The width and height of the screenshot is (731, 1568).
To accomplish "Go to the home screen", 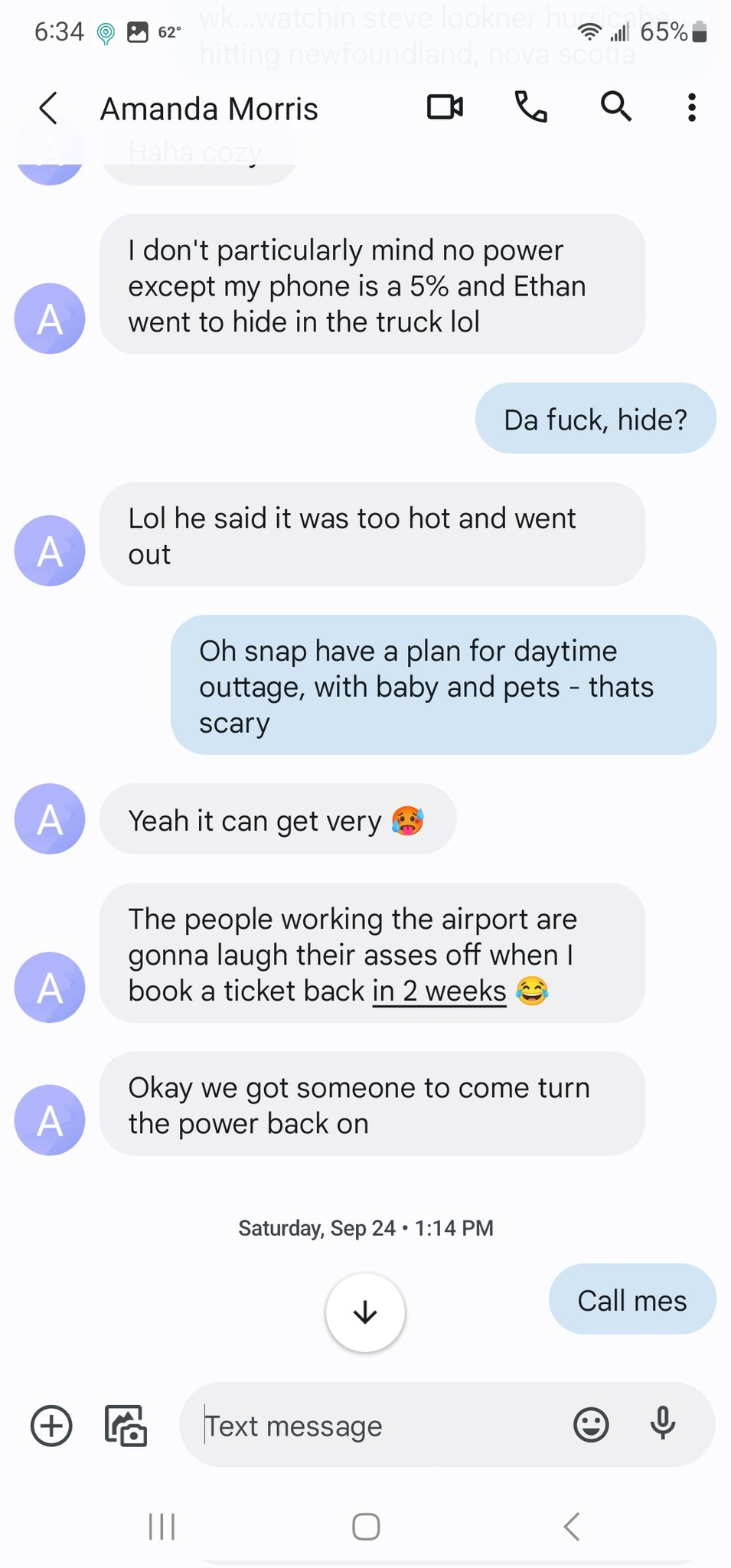I will point(366,1527).
